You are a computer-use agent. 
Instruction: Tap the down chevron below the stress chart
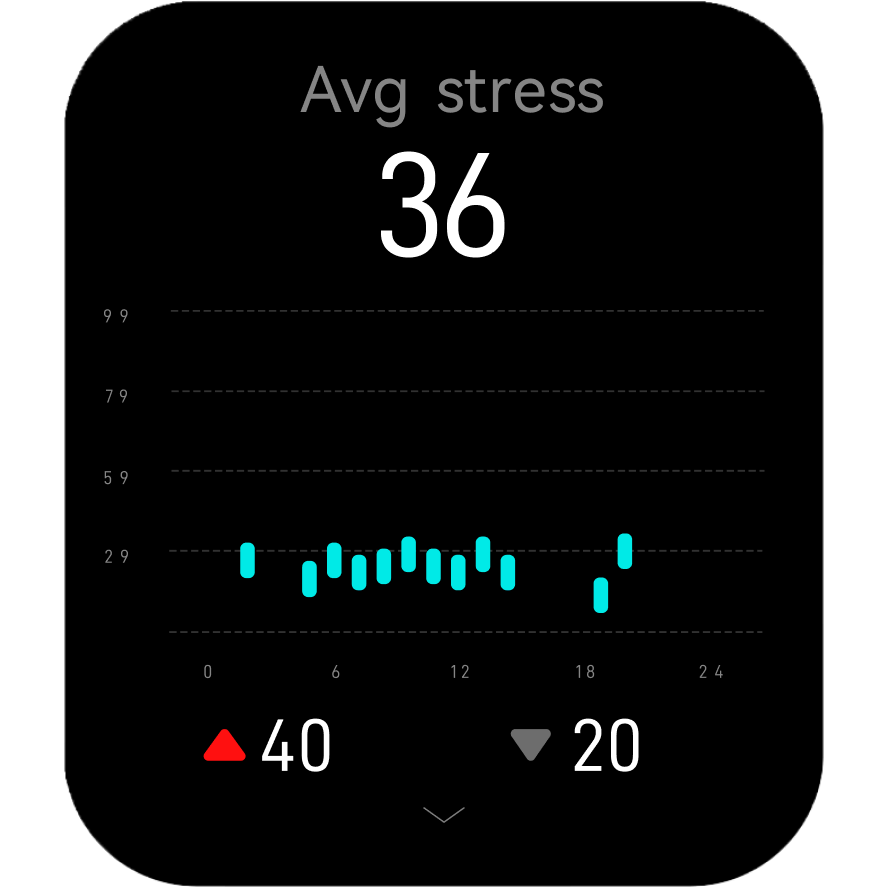point(444,815)
